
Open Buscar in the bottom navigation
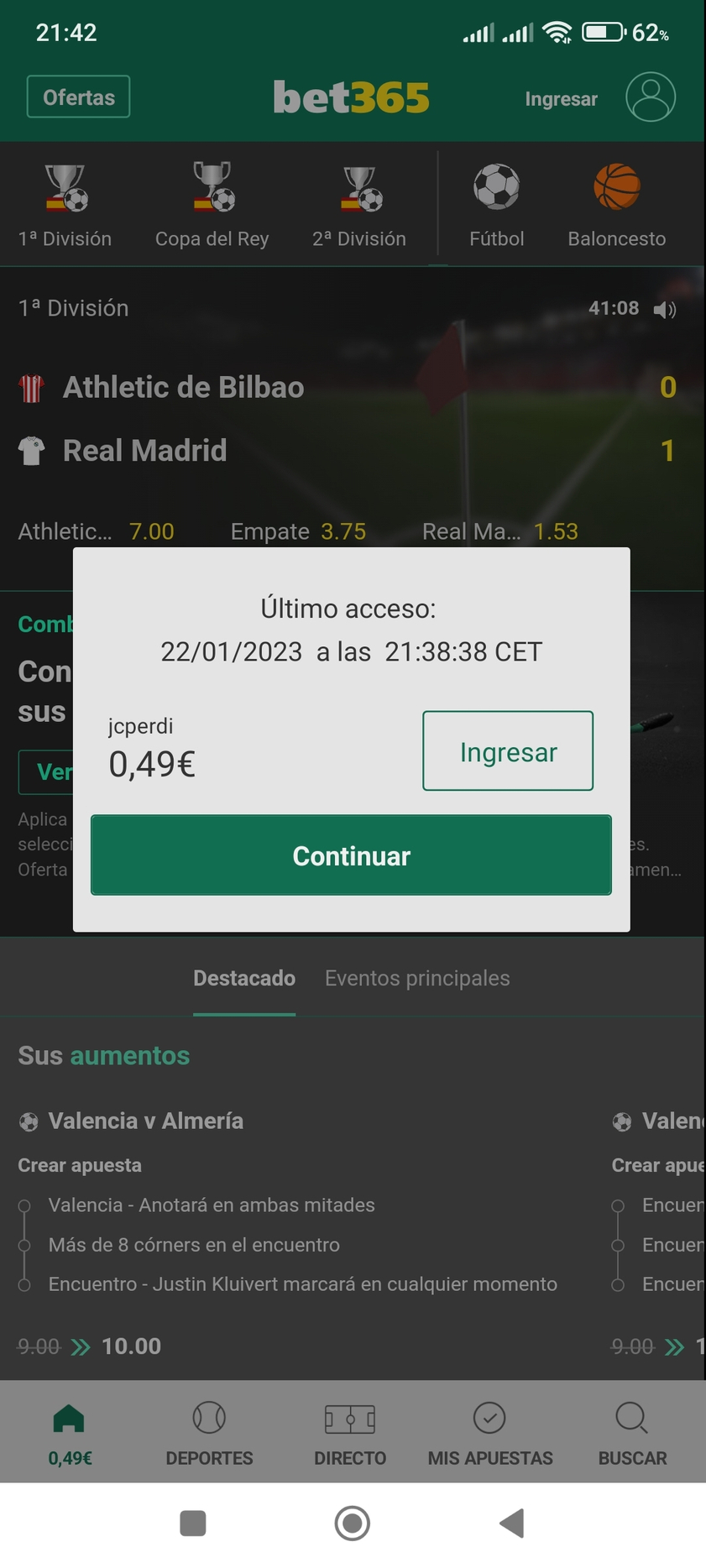[632, 1433]
